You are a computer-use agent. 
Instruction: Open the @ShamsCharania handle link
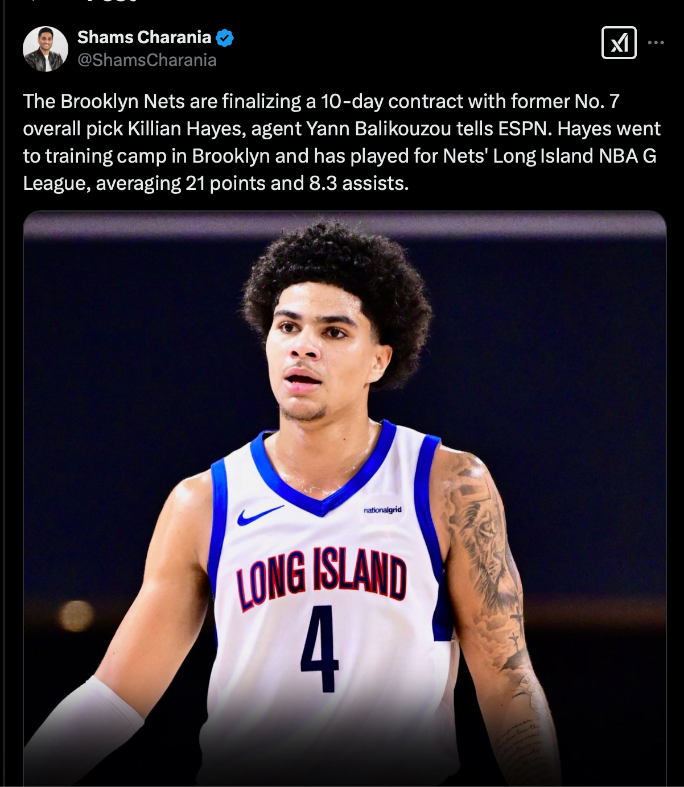[147, 59]
